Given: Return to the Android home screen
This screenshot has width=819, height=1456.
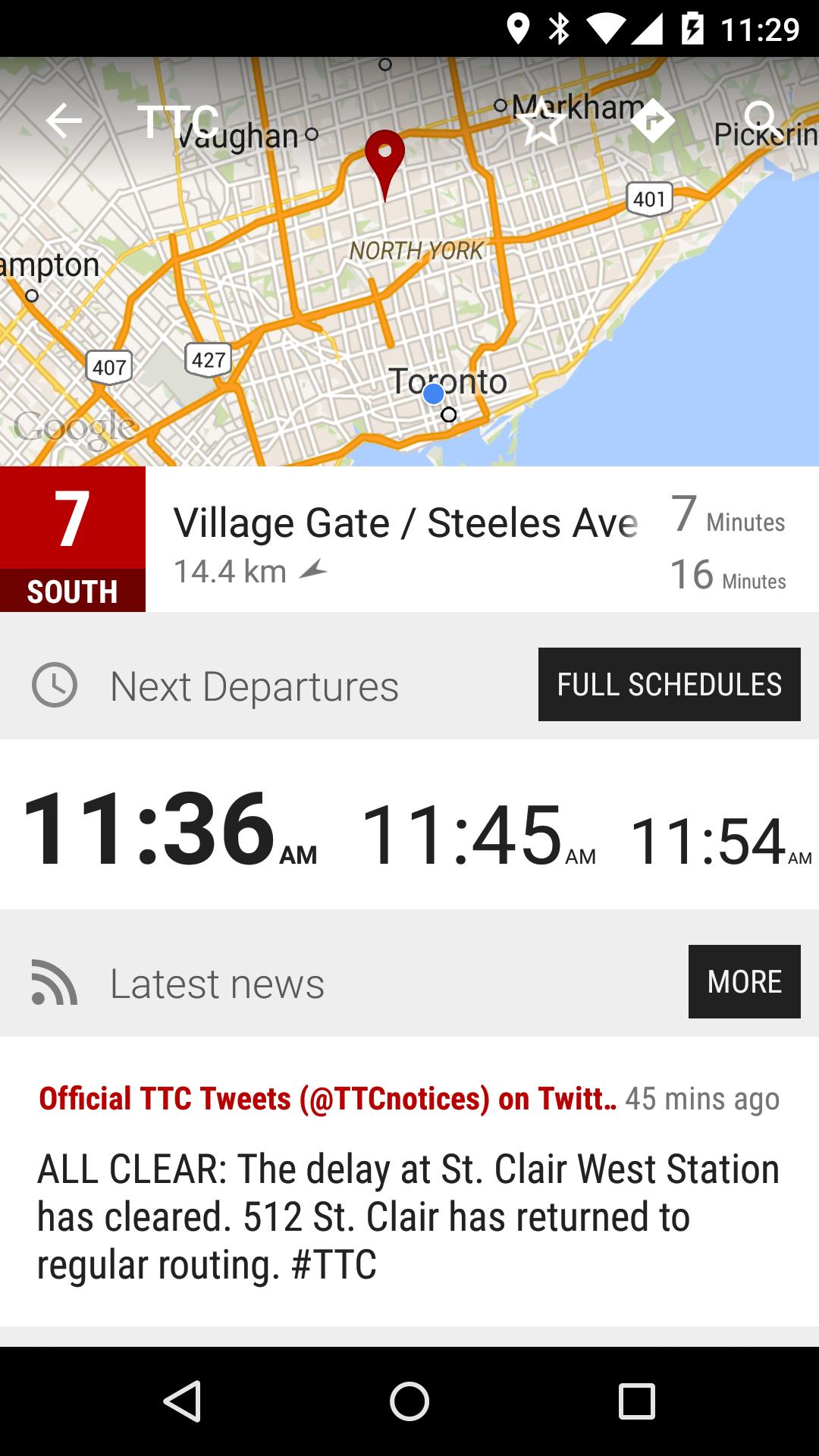Looking at the screenshot, I should pos(409,1401).
